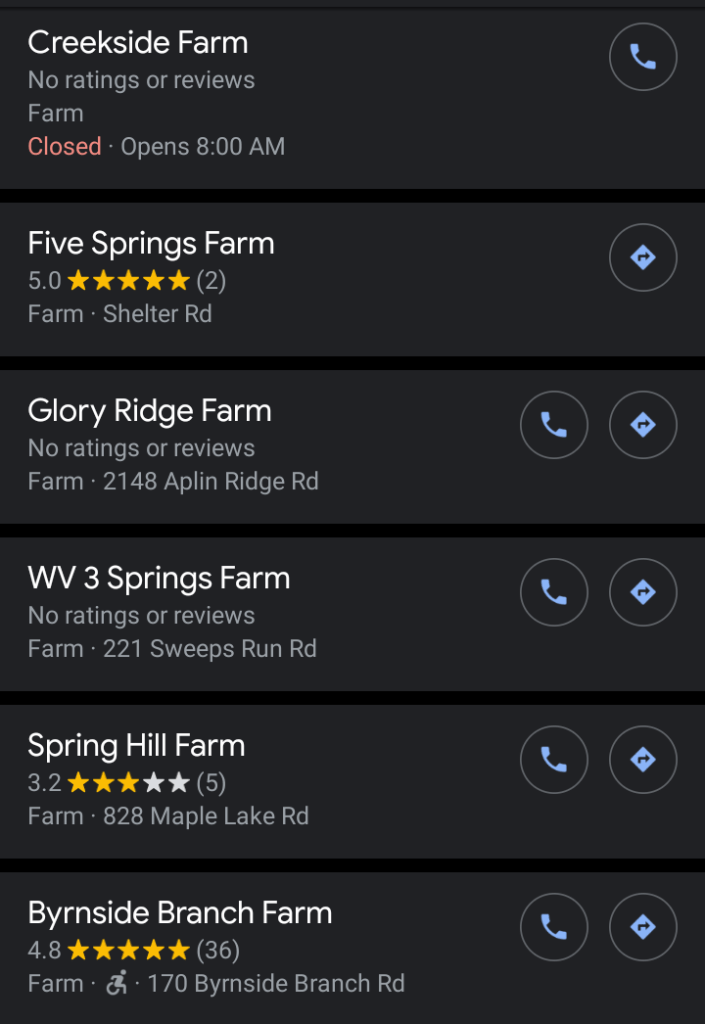Get directions to Byrnside Branch Farm

[643, 927]
